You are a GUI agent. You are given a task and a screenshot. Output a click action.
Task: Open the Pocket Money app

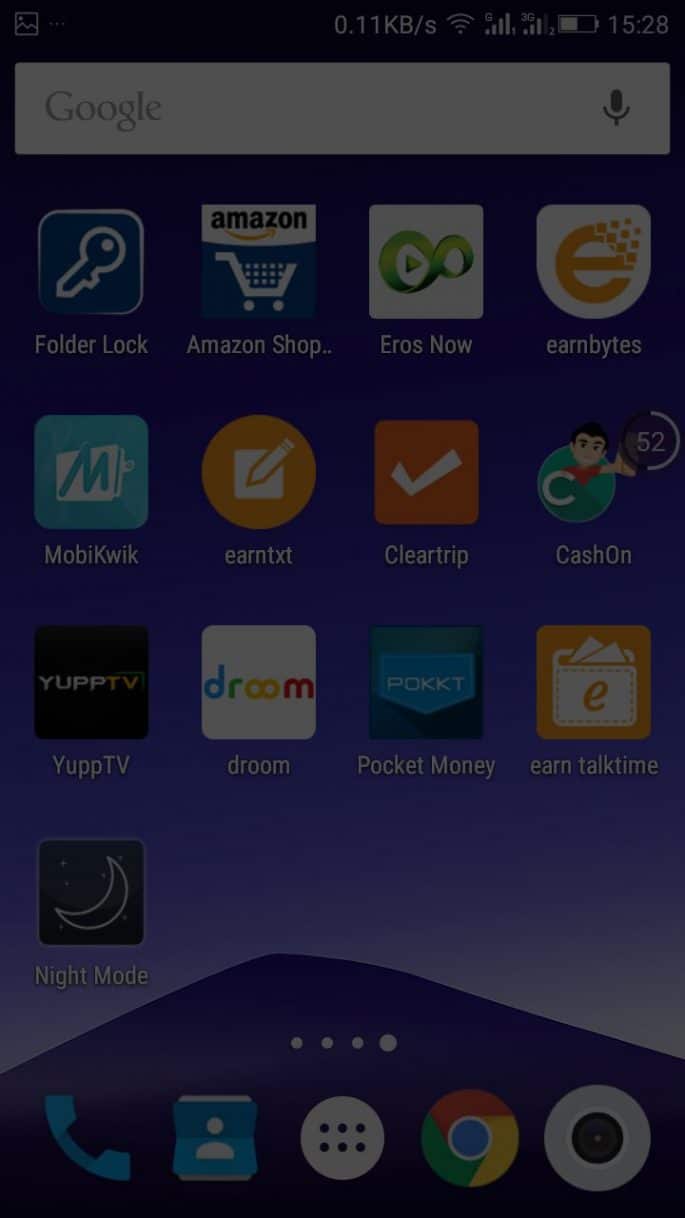[426, 682]
